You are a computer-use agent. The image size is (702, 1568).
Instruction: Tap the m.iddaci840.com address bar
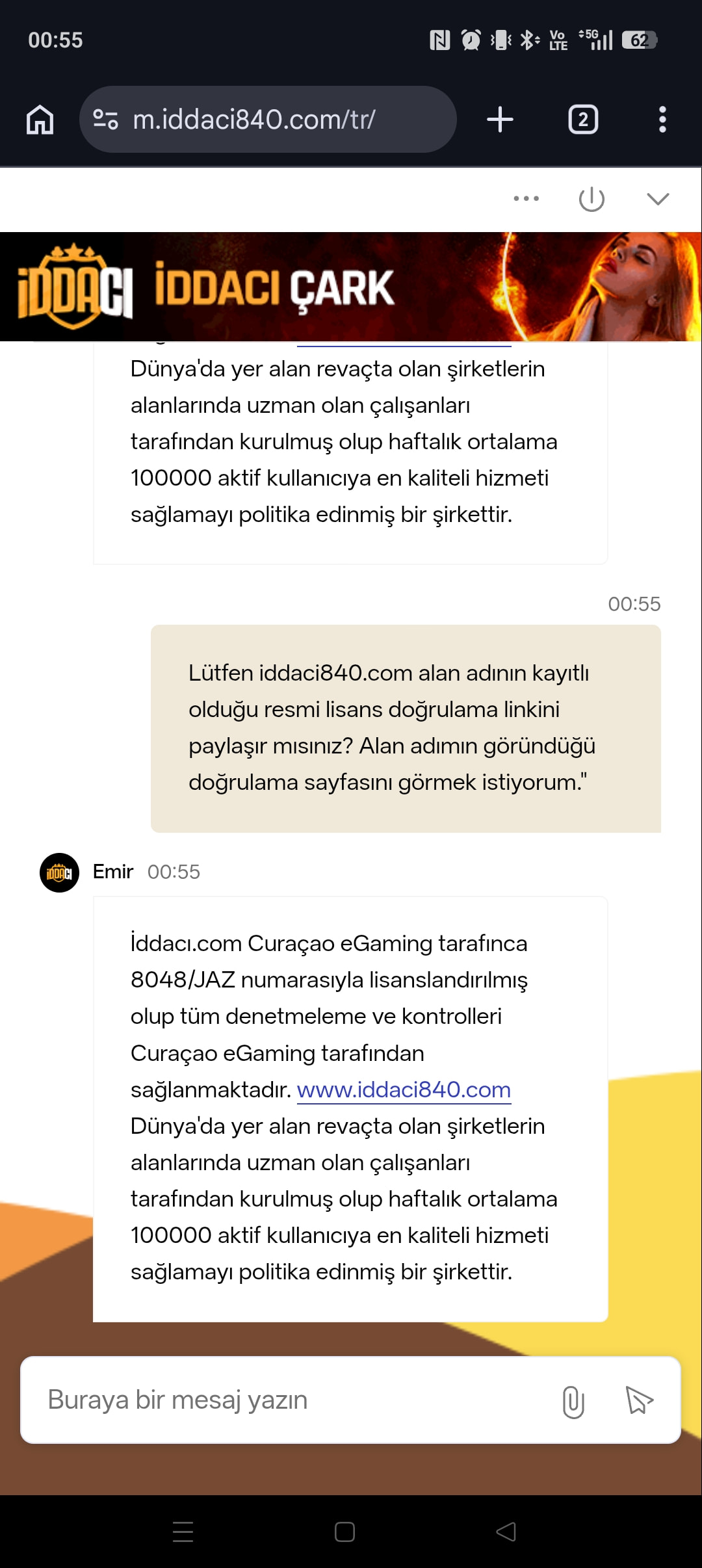[268, 120]
